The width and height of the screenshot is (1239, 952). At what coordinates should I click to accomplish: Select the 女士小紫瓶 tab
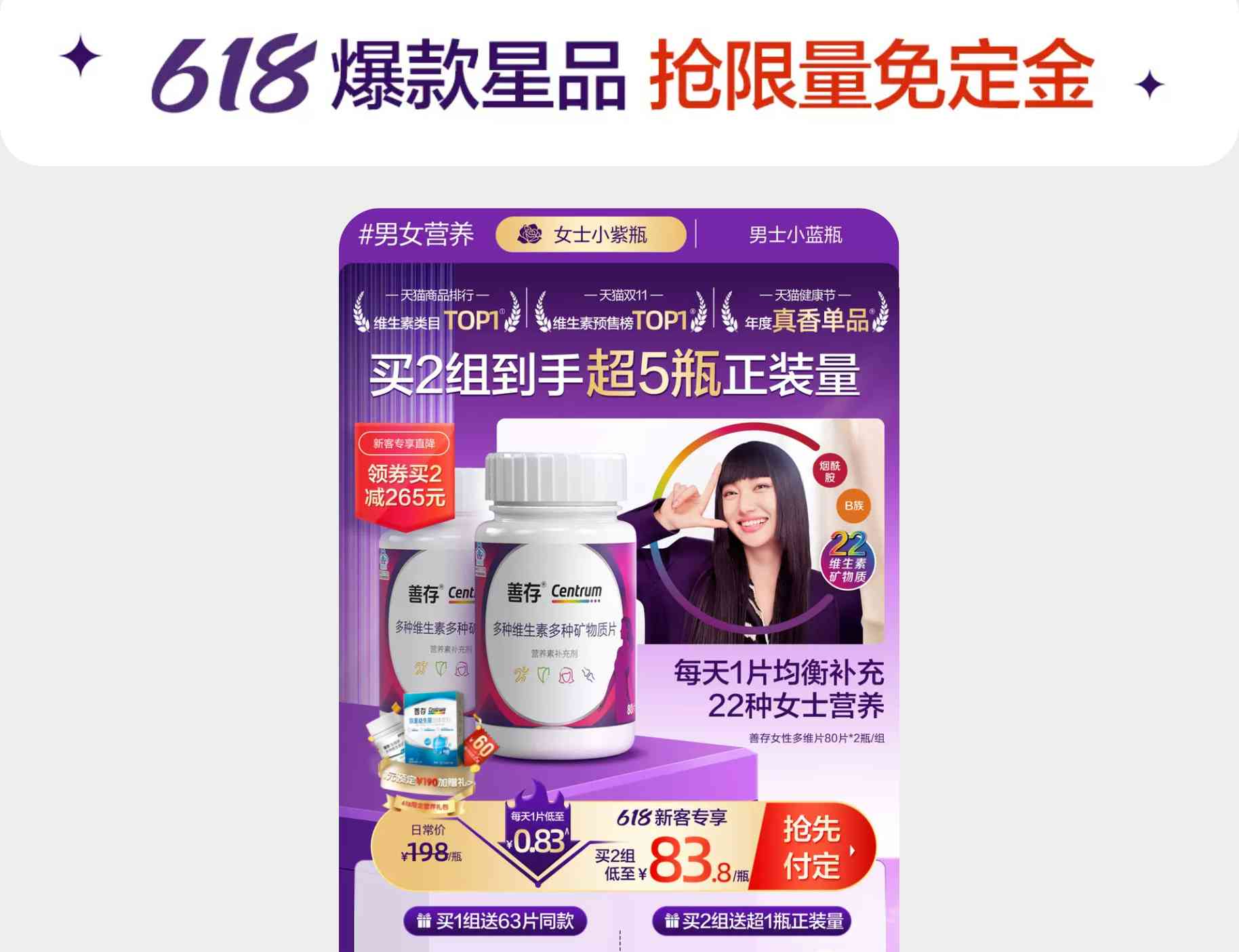coord(590,235)
